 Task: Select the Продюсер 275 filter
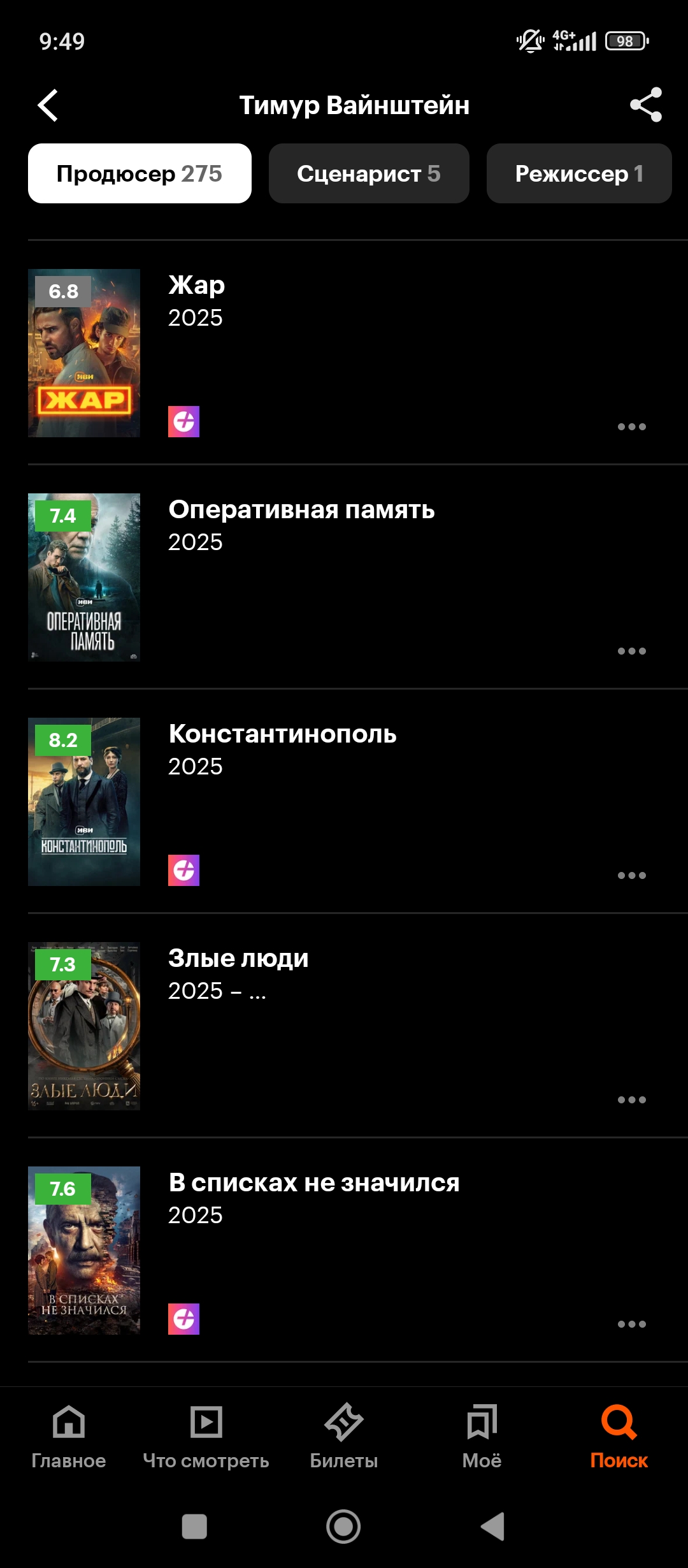[140, 173]
